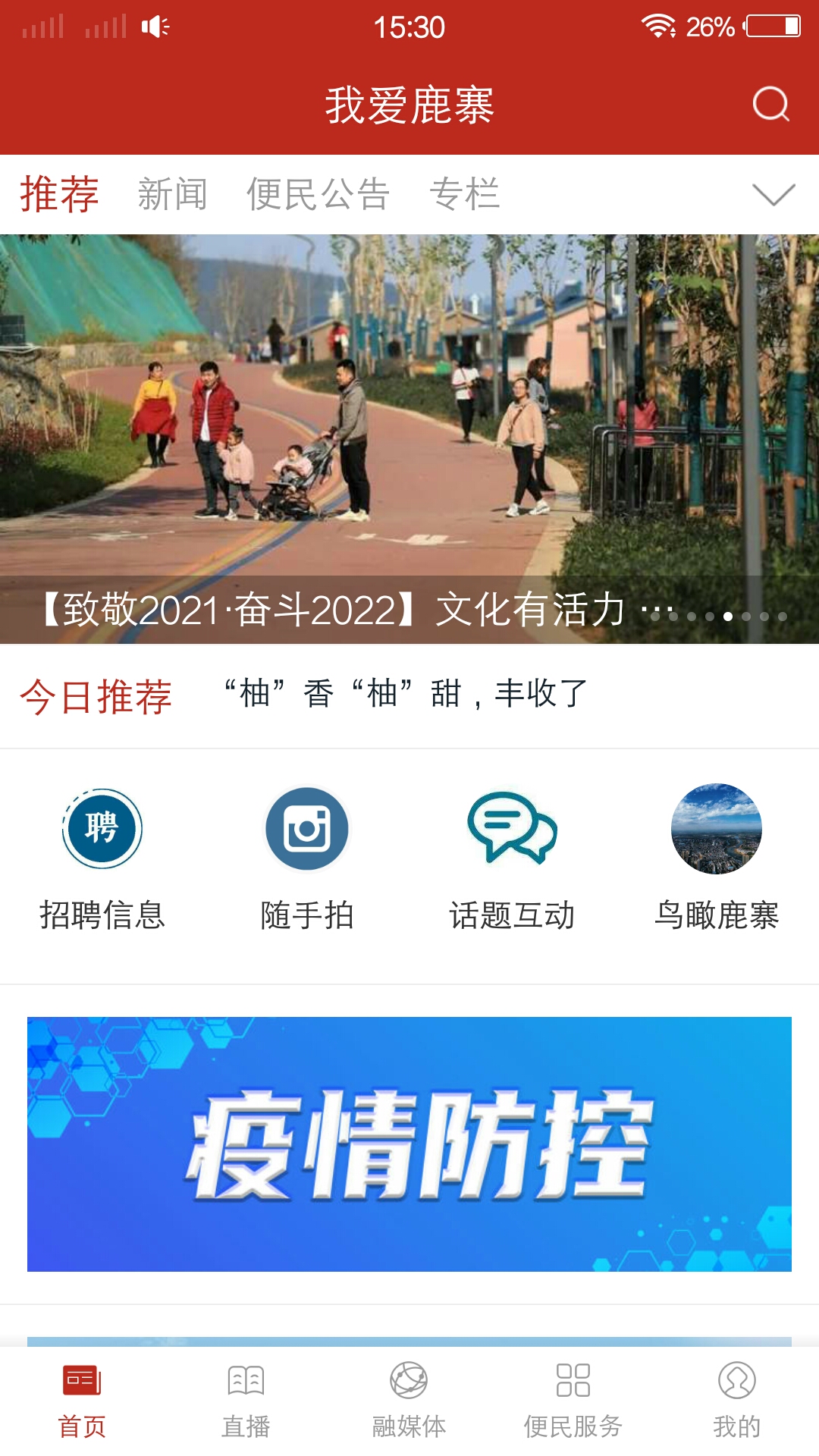Switch to the 直播 tab
The height and width of the screenshot is (1456, 819).
[246, 1401]
